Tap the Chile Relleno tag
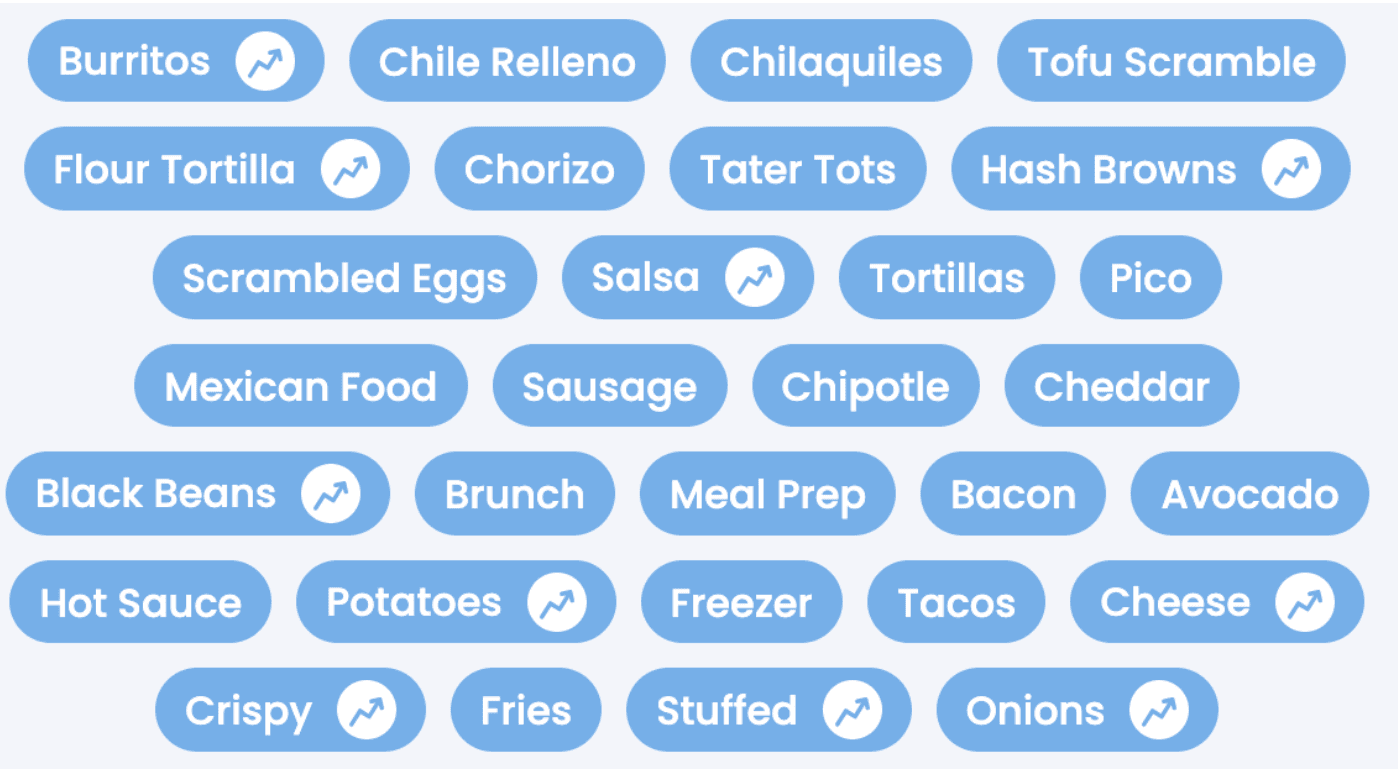Image resolution: width=1398 pixels, height=770 pixels. coord(506,62)
